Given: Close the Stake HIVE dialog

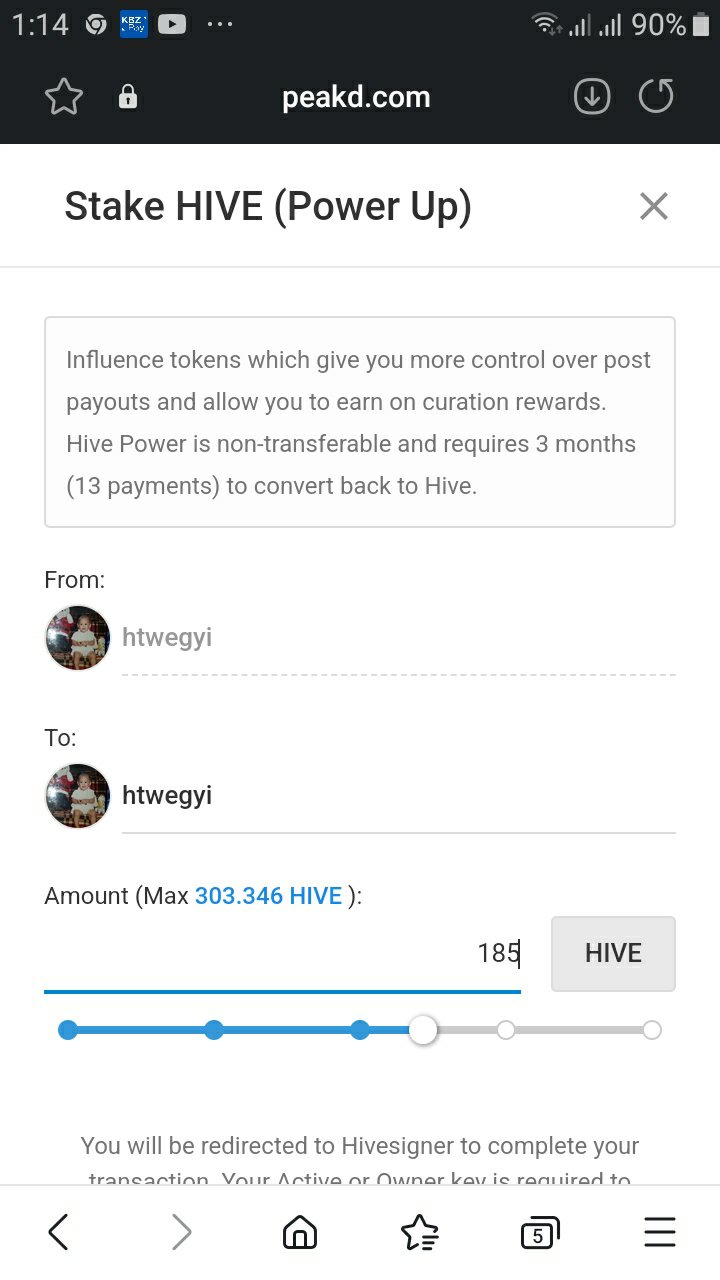Looking at the screenshot, I should click(x=653, y=206).
